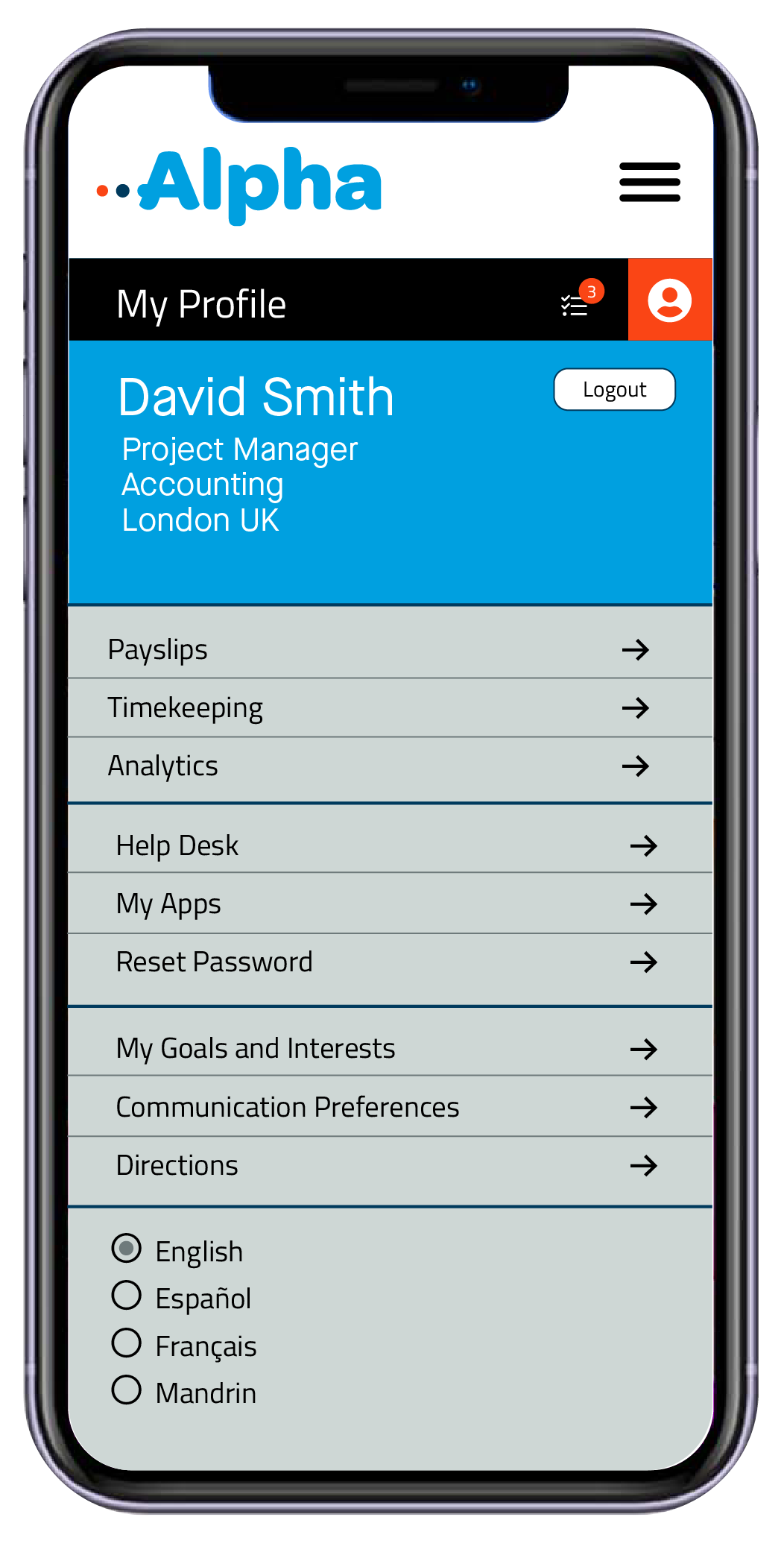784x1561 pixels.
Task: Tap the orange profile avatar icon
Action: point(669,300)
